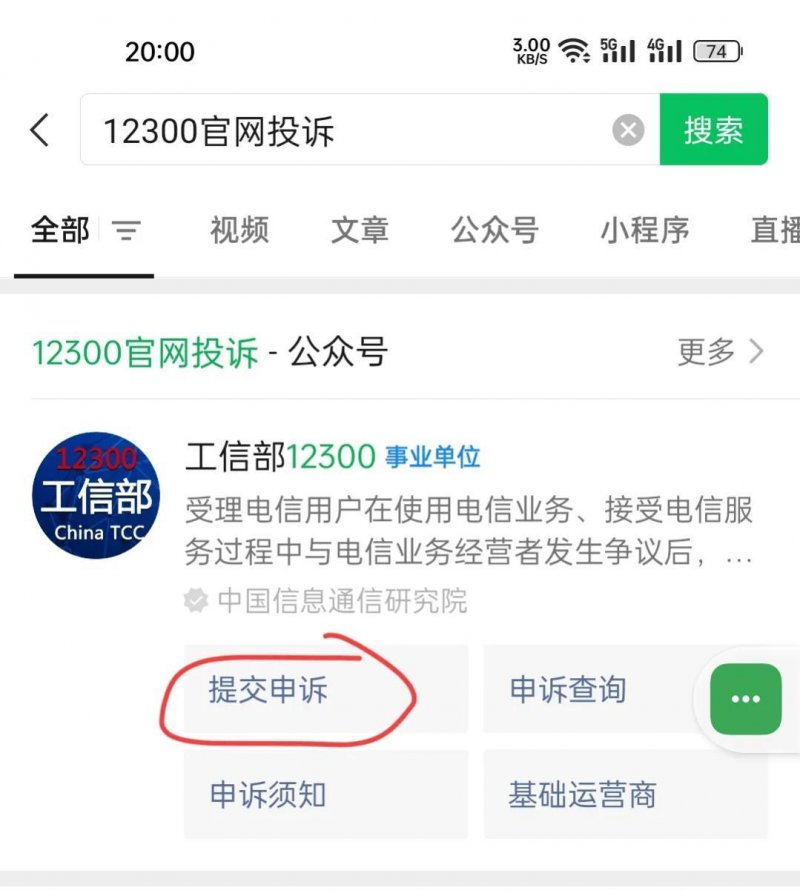Tap the search box containing 12300官网投诉
This screenshot has width=800, height=893.
pos(350,130)
